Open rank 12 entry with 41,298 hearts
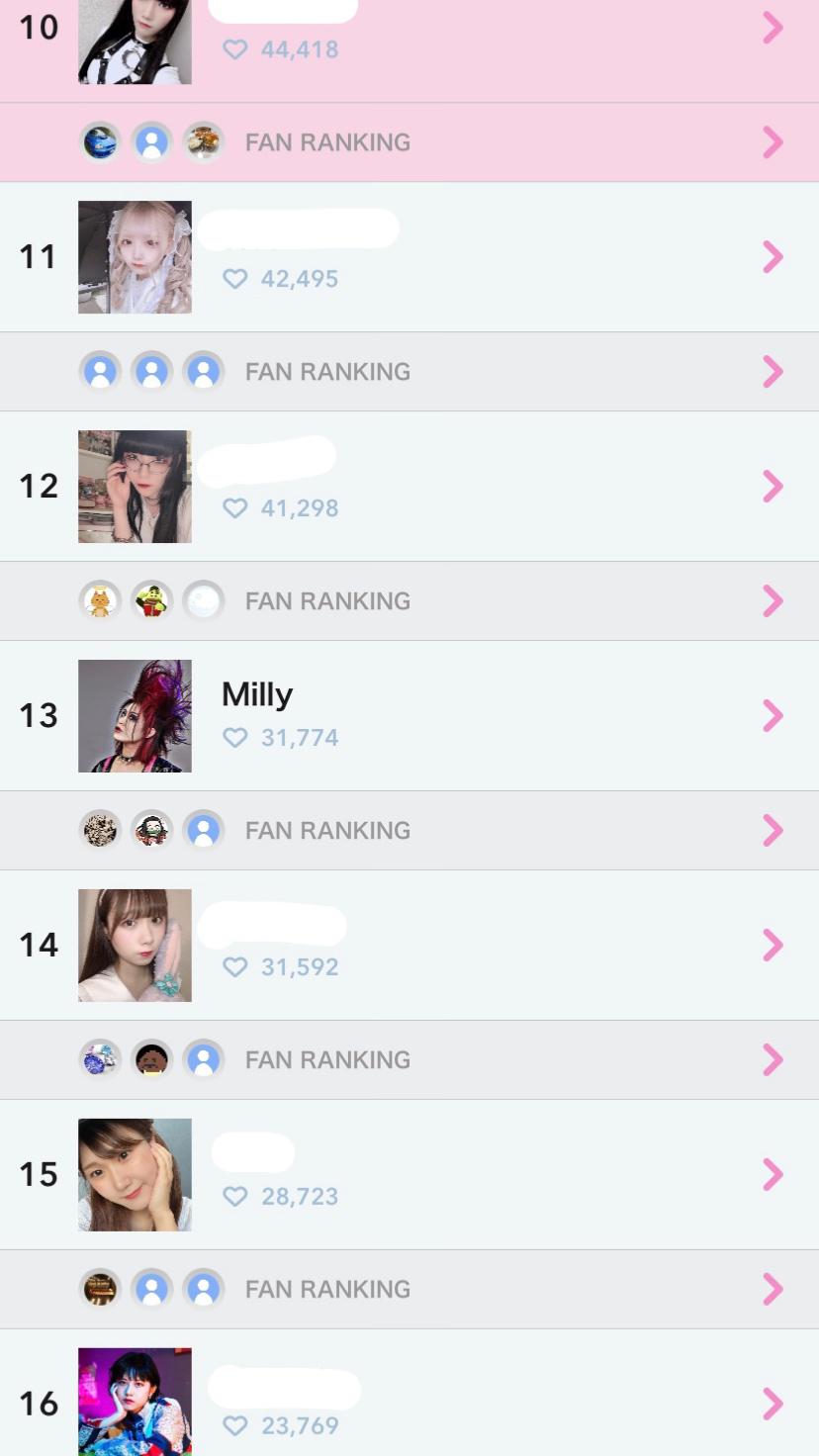Image resolution: width=819 pixels, height=1456 pixels. point(409,487)
